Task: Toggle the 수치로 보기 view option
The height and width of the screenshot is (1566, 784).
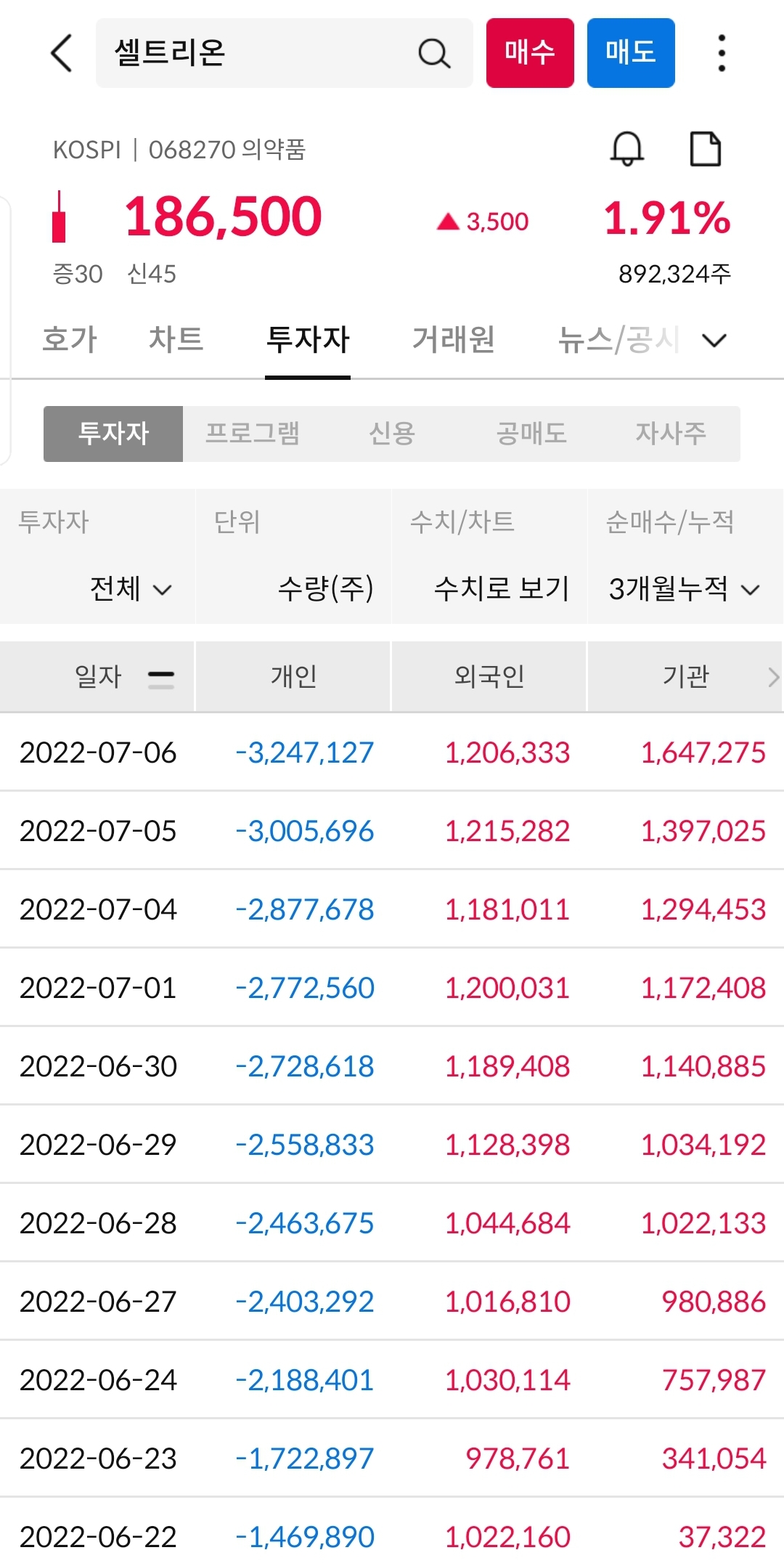Action: 502,588
